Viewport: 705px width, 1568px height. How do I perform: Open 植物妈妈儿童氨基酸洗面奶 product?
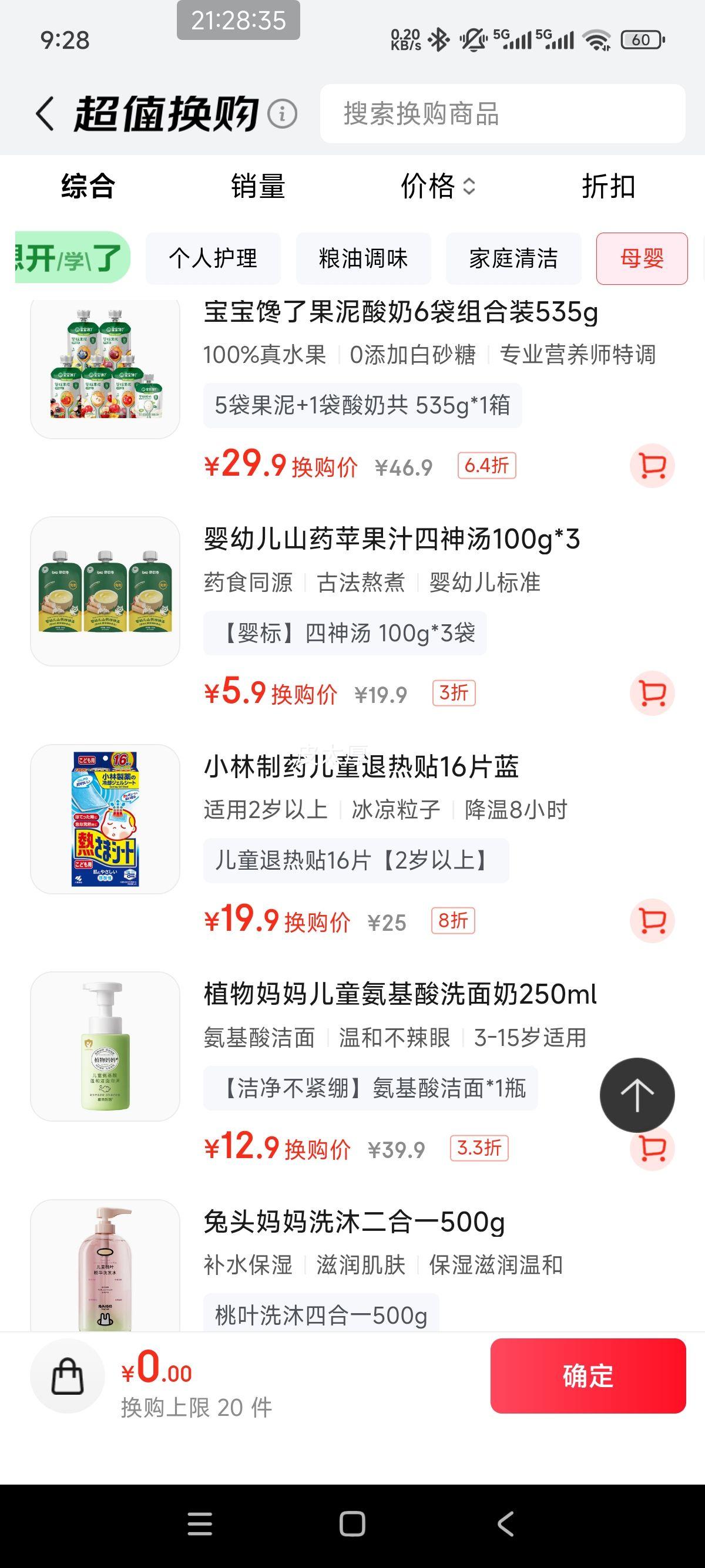click(x=399, y=995)
